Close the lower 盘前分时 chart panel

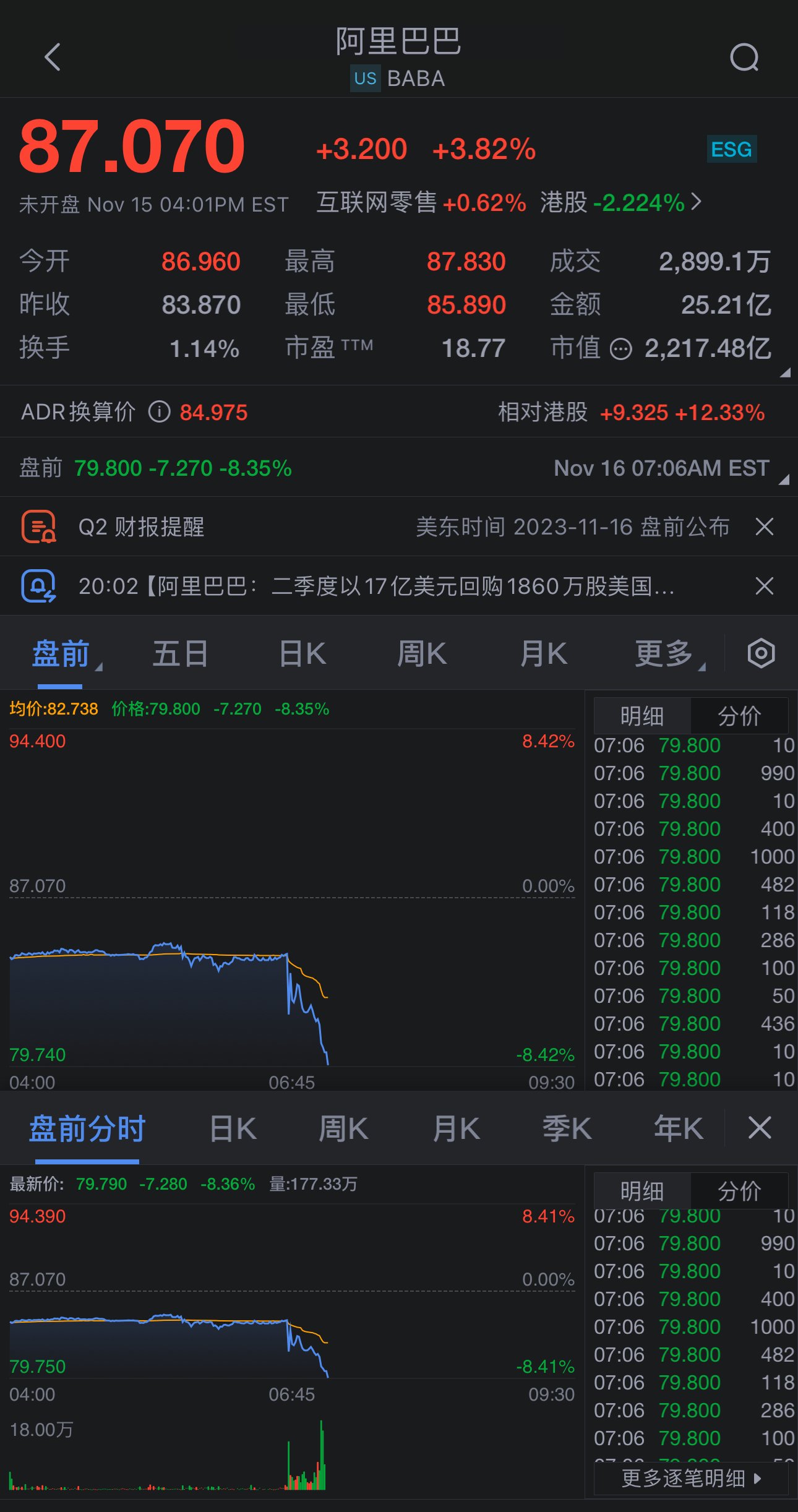click(x=760, y=1128)
